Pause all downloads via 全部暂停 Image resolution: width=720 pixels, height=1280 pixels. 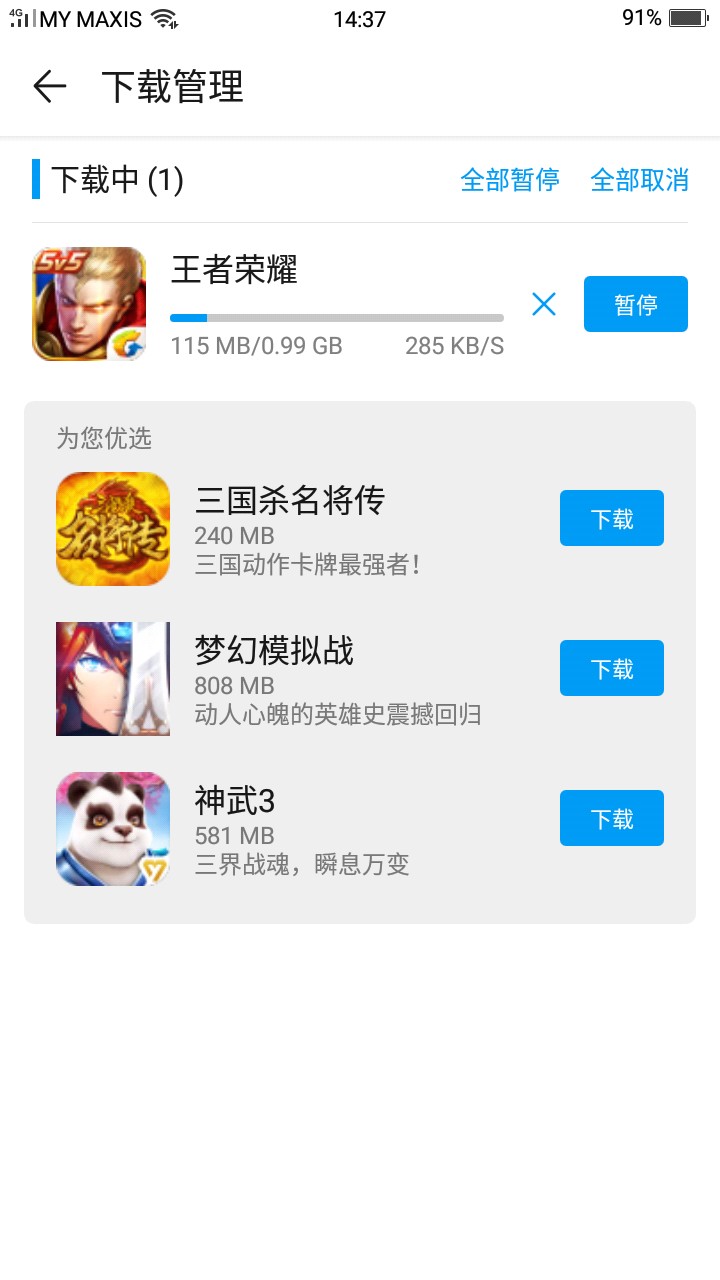pos(509,180)
